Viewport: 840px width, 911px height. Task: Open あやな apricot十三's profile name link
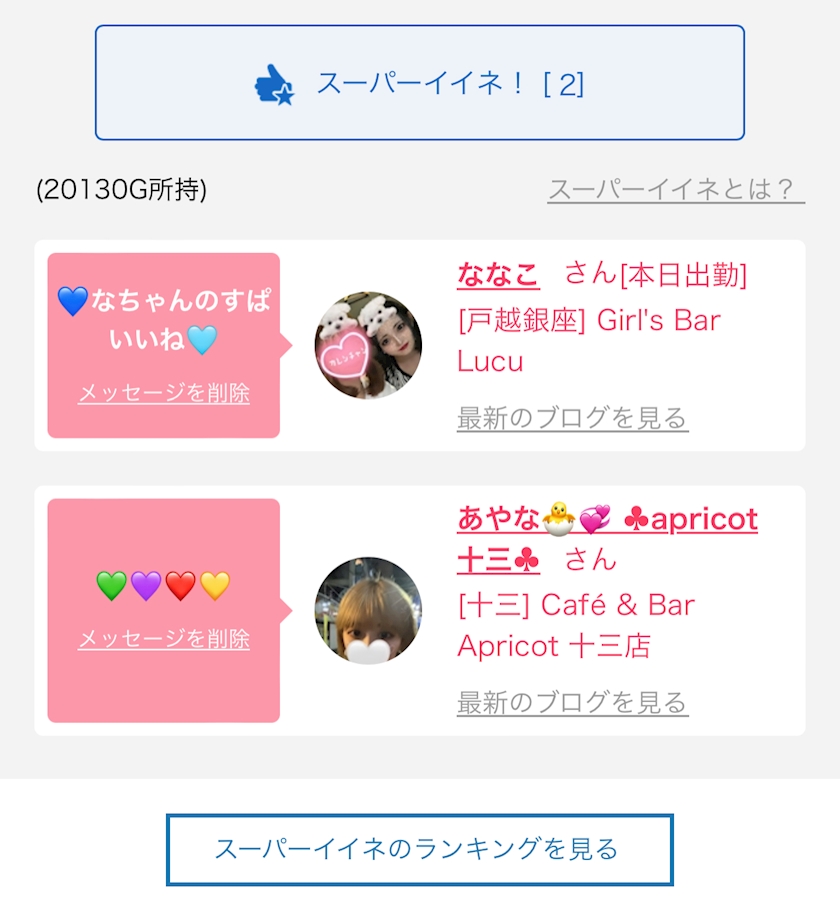click(606, 520)
